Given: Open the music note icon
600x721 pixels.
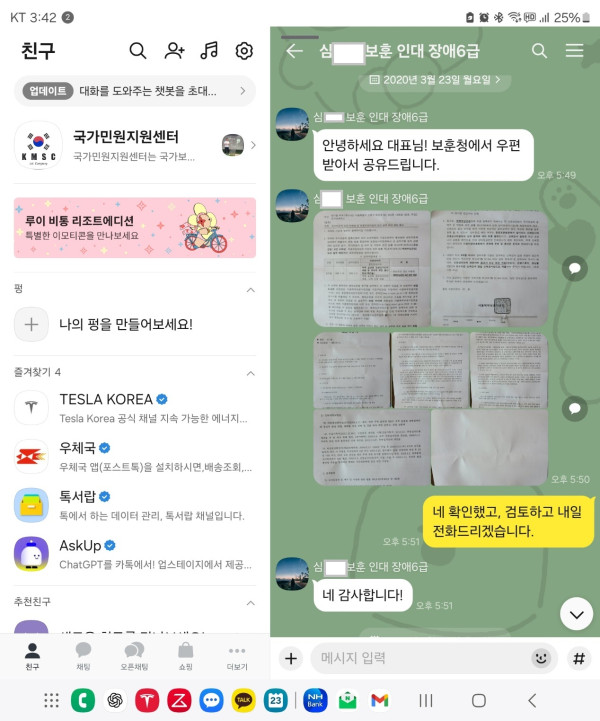Looking at the screenshot, I should click(209, 51).
